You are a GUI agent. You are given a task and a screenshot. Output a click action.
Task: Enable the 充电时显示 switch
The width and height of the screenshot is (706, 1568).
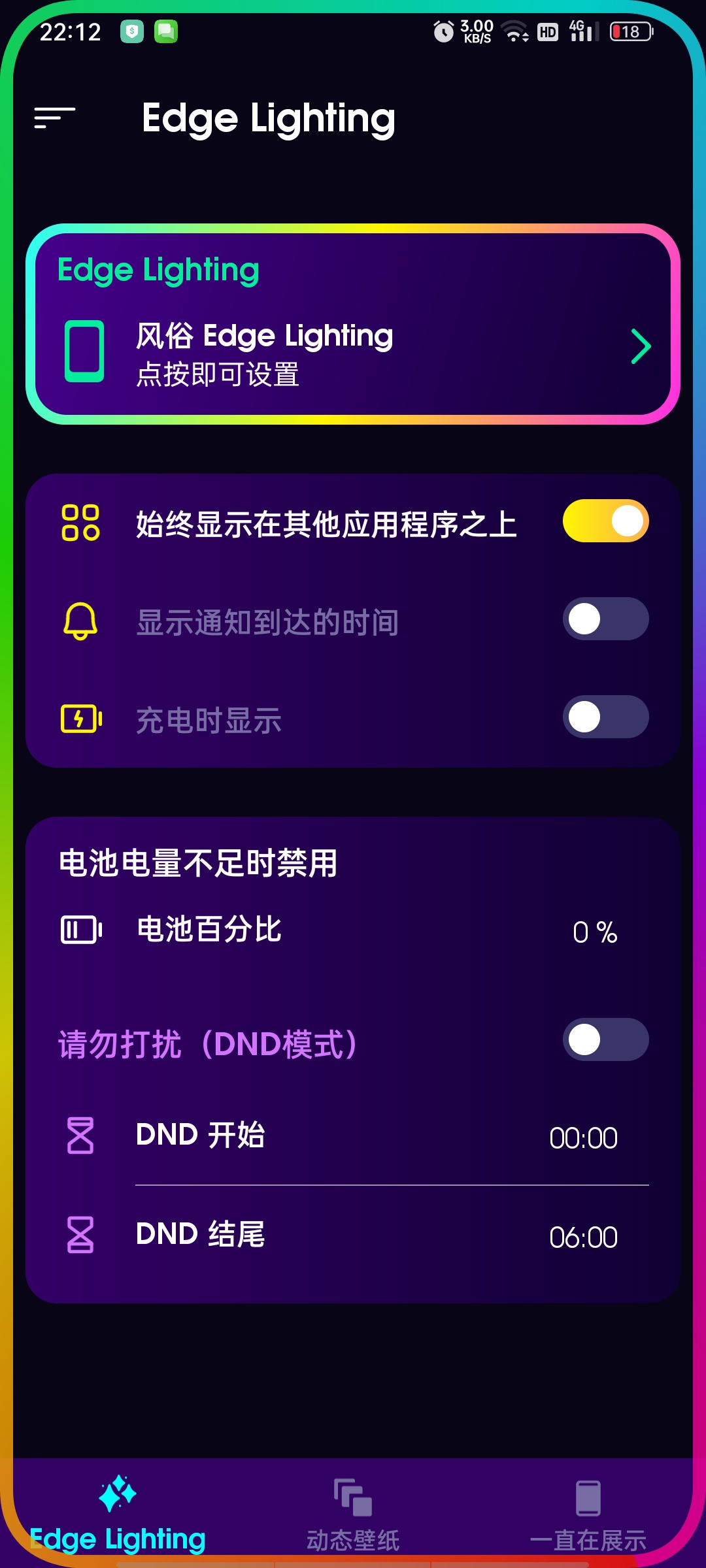(x=605, y=717)
